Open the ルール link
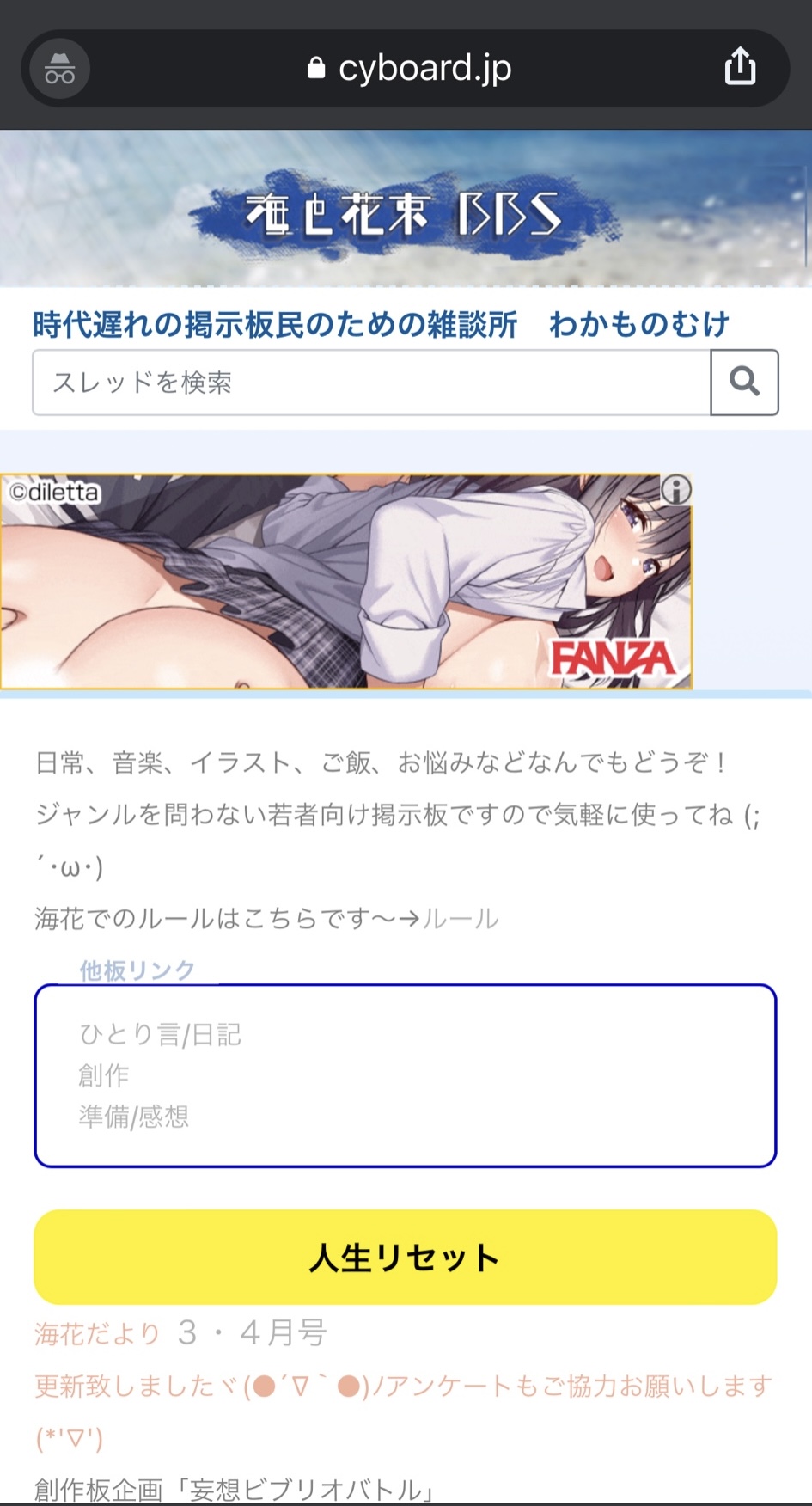Image resolution: width=812 pixels, height=1506 pixels. tap(461, 919)
